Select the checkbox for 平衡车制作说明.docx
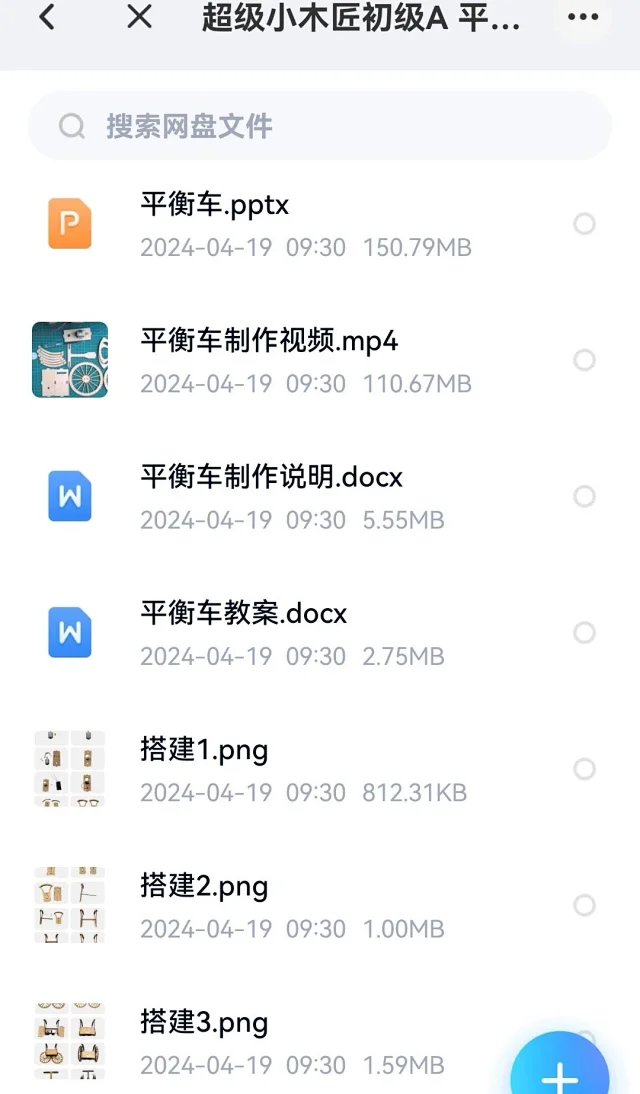Viewport: 640px width, 1094px height. [x=584, y=497]
